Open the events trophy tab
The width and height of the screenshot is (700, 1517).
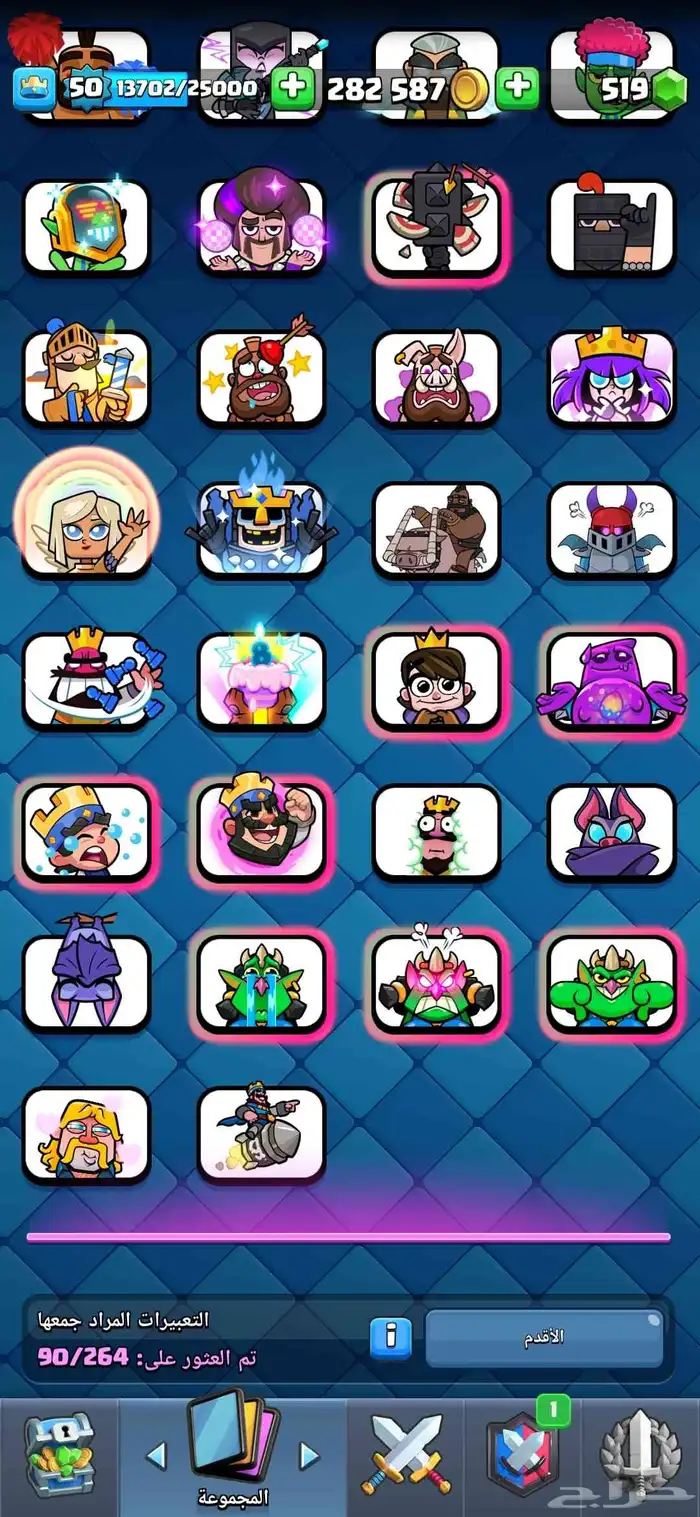(640, 1456)
